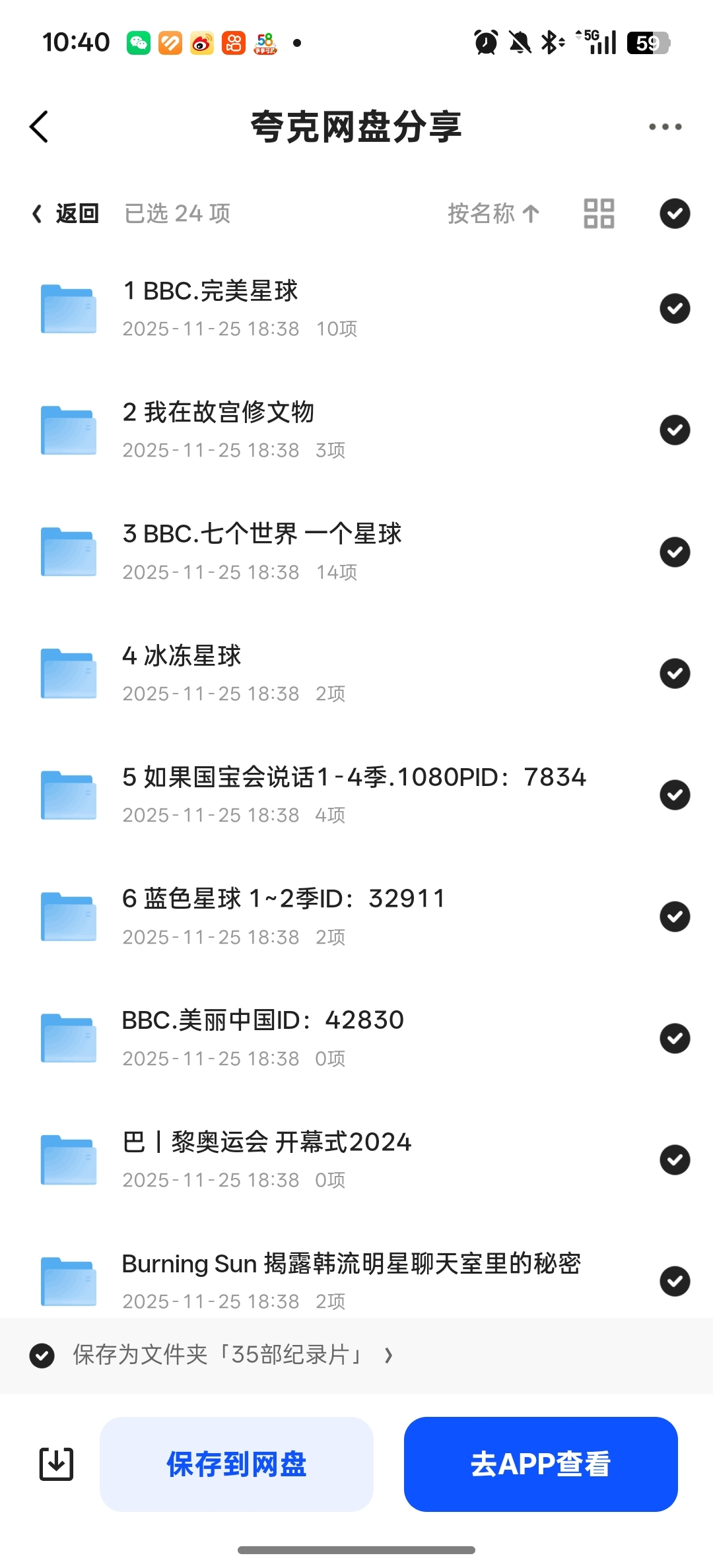This screenshot has height=1568, width=713.
Task: Switch to grid view layout
Action: pos(599,213)
